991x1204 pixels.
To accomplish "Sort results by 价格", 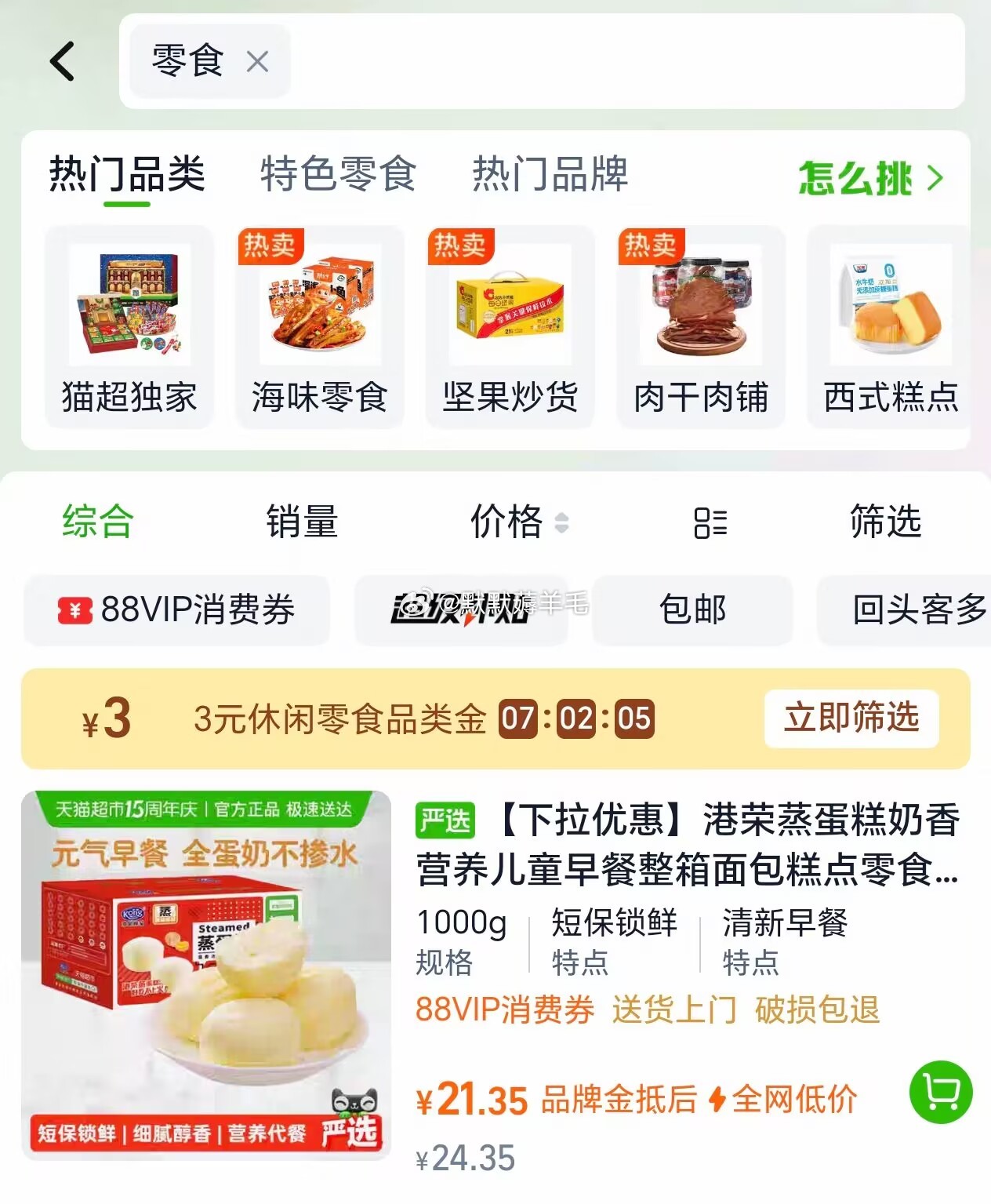I will (x=518, y=522).
